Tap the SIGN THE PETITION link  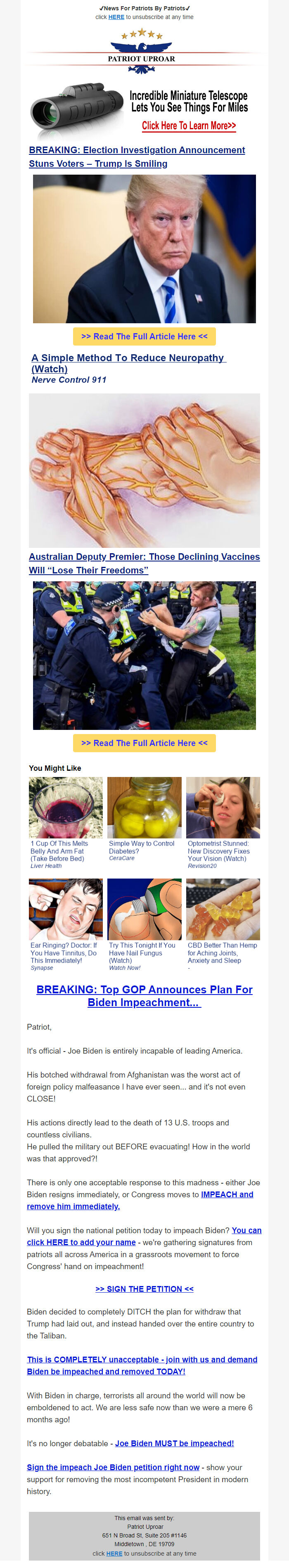(x=144, y=1289)
